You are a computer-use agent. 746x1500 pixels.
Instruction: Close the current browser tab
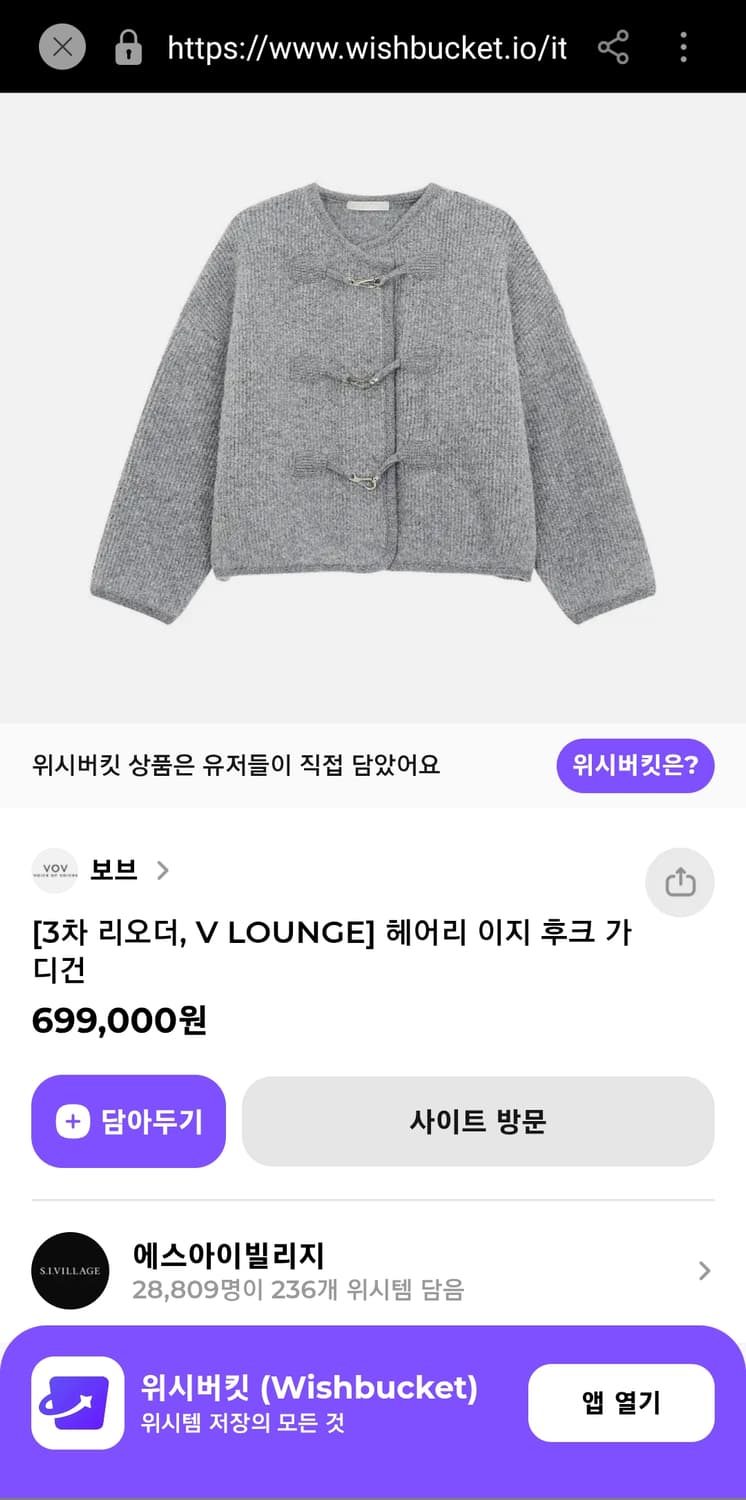click(x=61, y=46)
